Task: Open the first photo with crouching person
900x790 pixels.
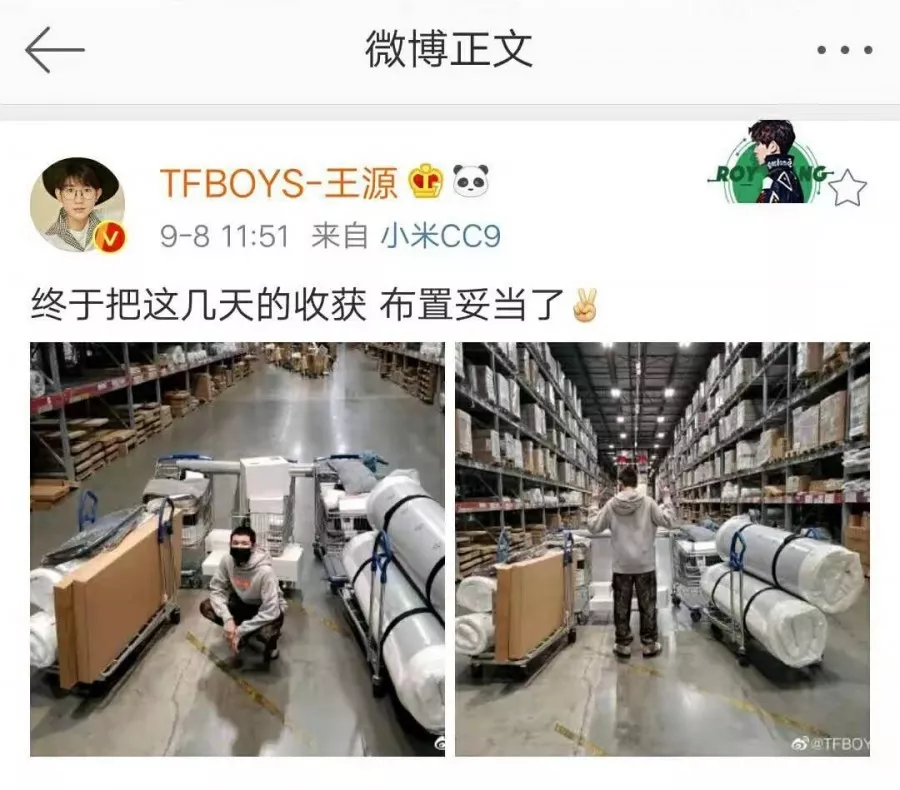Action: [x=237, y=548]
